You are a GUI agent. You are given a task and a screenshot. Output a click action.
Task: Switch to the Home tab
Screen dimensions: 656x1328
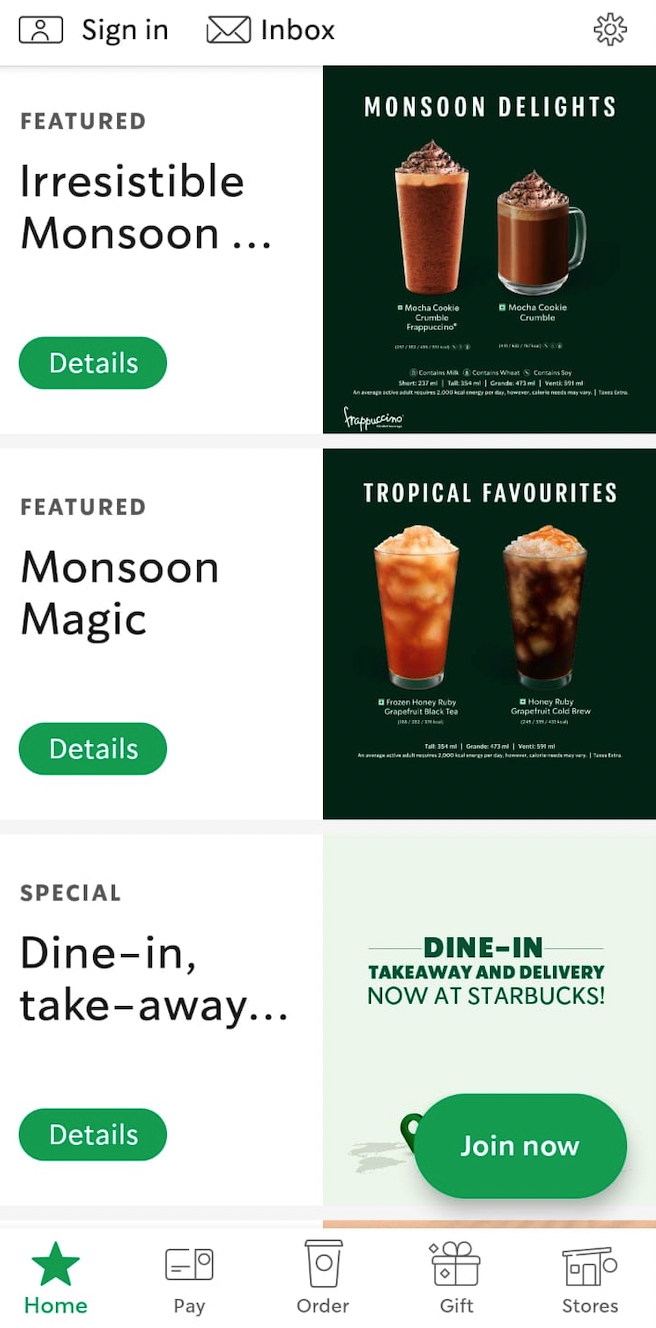coord(55,1279)
